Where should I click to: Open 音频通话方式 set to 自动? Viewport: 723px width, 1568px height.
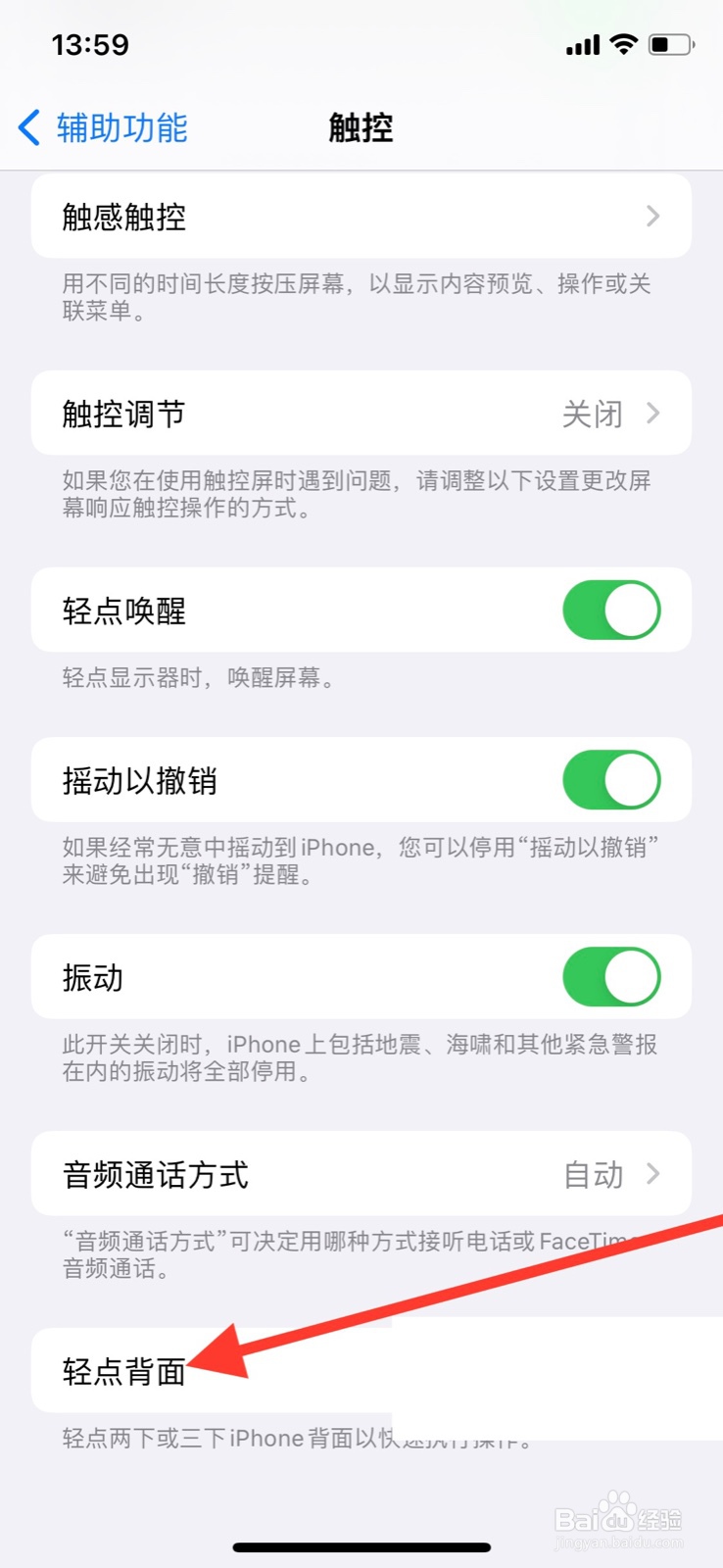tap(294, 1174)
